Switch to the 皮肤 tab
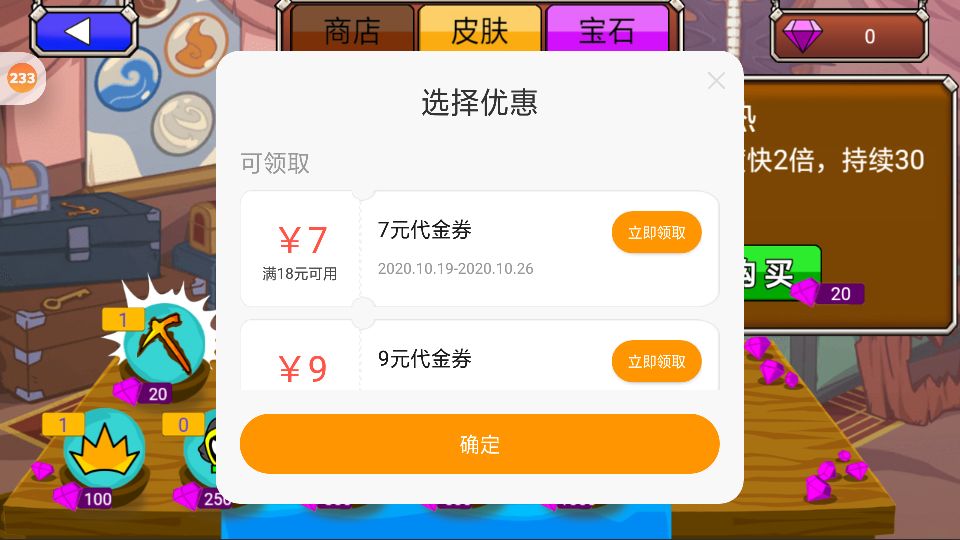Viewport: 960px width, 540px height. click(x=479, y=31)
